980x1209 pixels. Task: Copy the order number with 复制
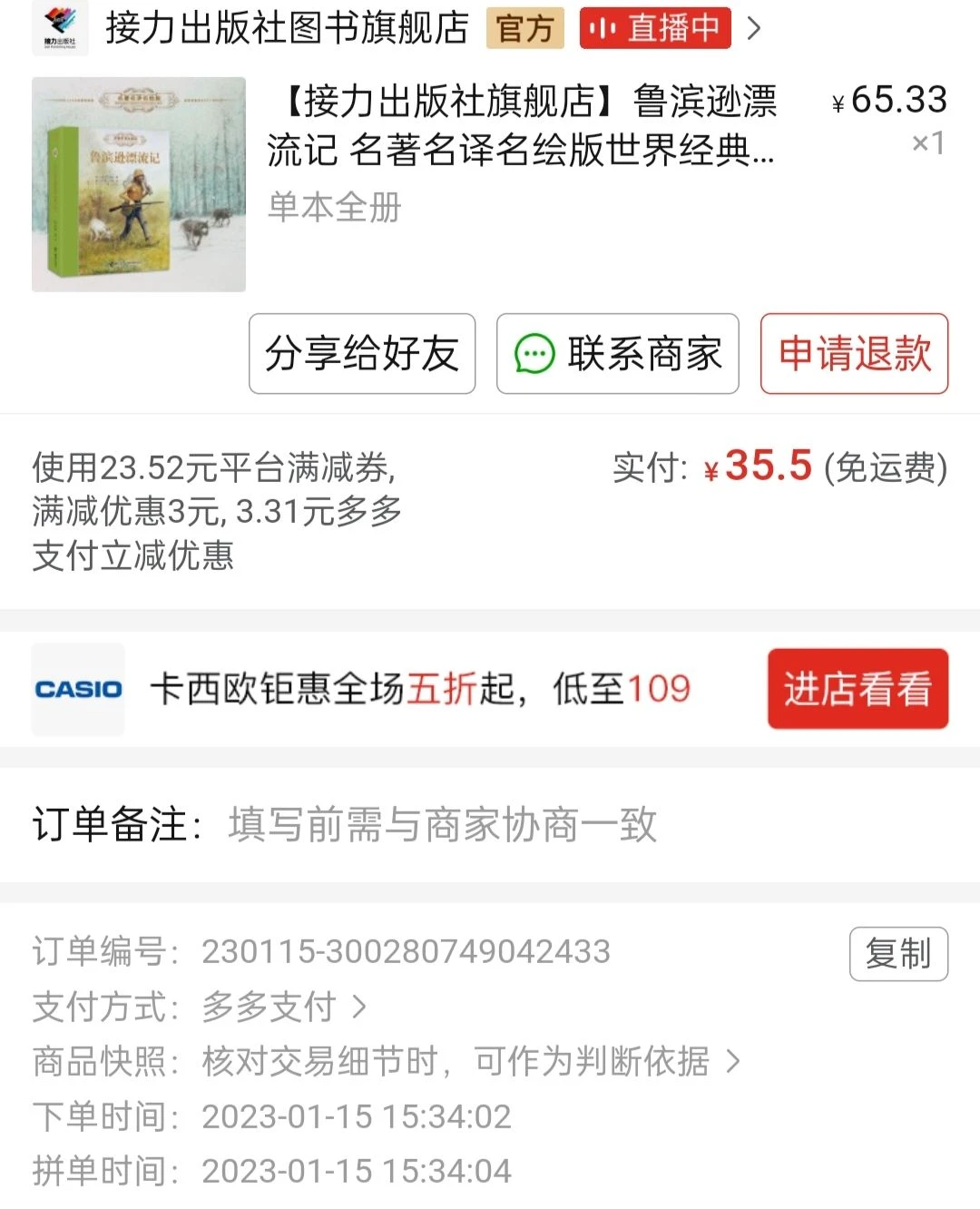click(x=898, y=954)
